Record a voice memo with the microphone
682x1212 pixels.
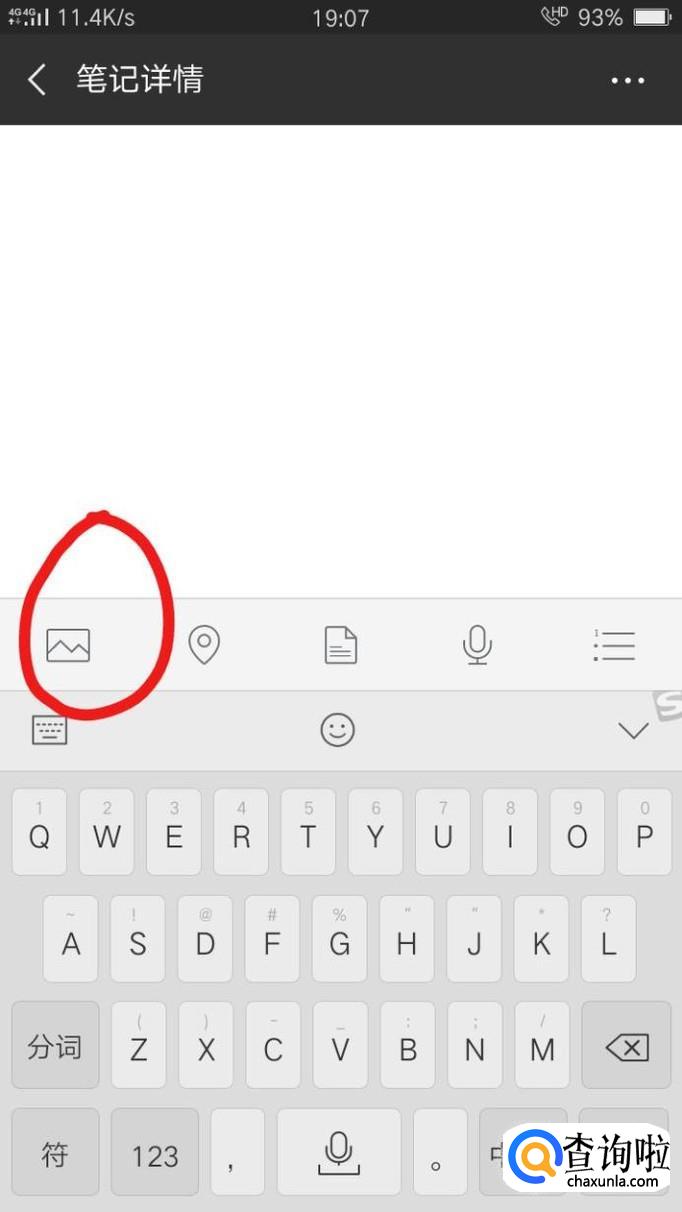click(x=477, y=645)
